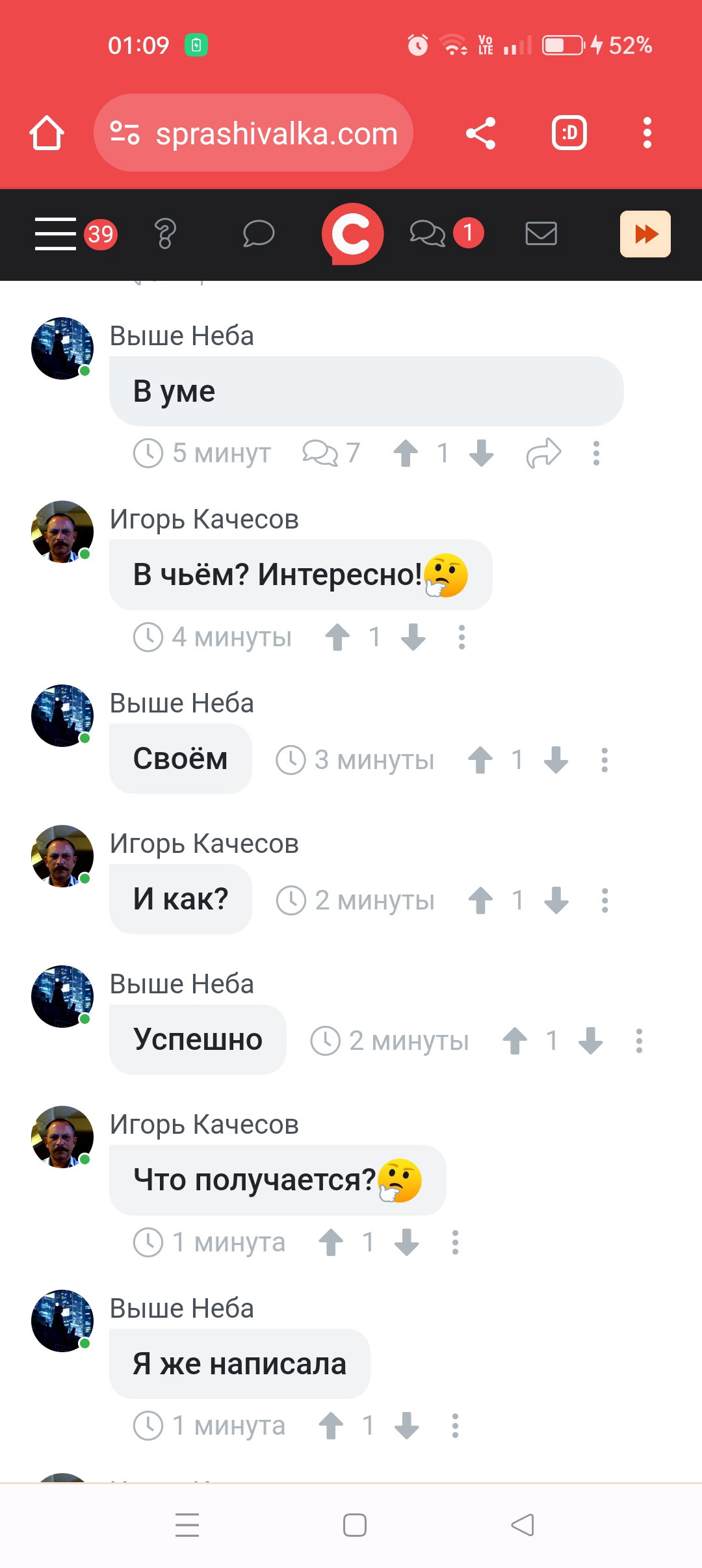This screenshot has height=1568, width=702.
Task: Open options for the "Своём" comment
Action: click(x=604, y=760)
